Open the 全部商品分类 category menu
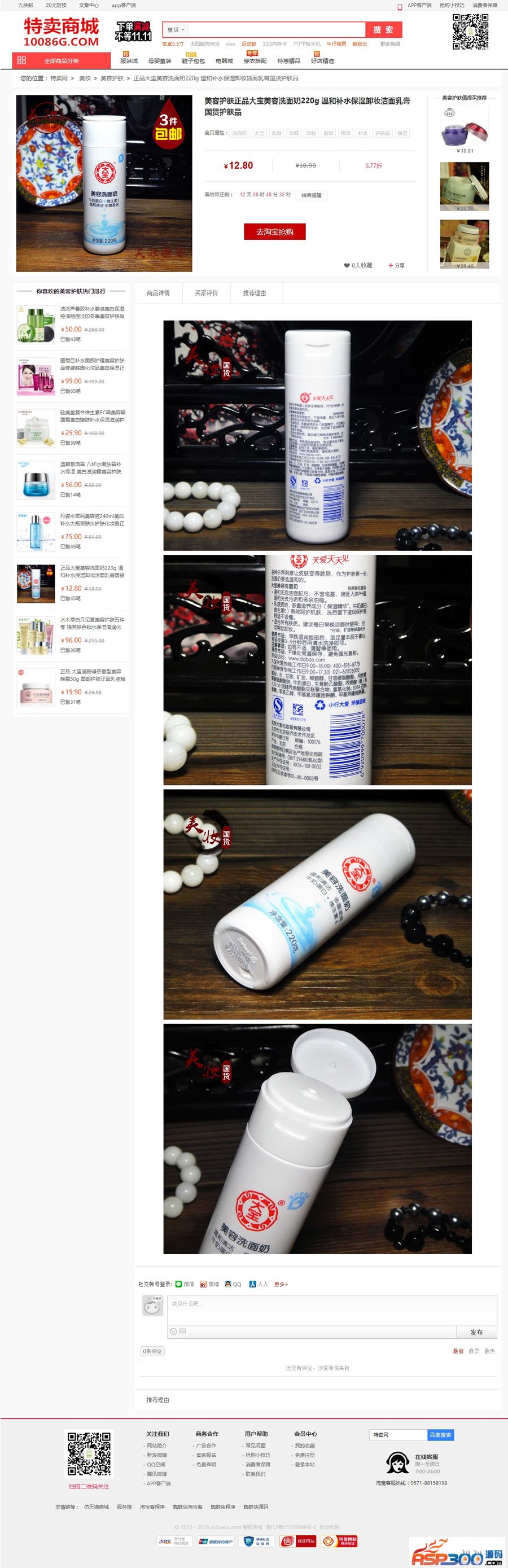 pos(62,61)
